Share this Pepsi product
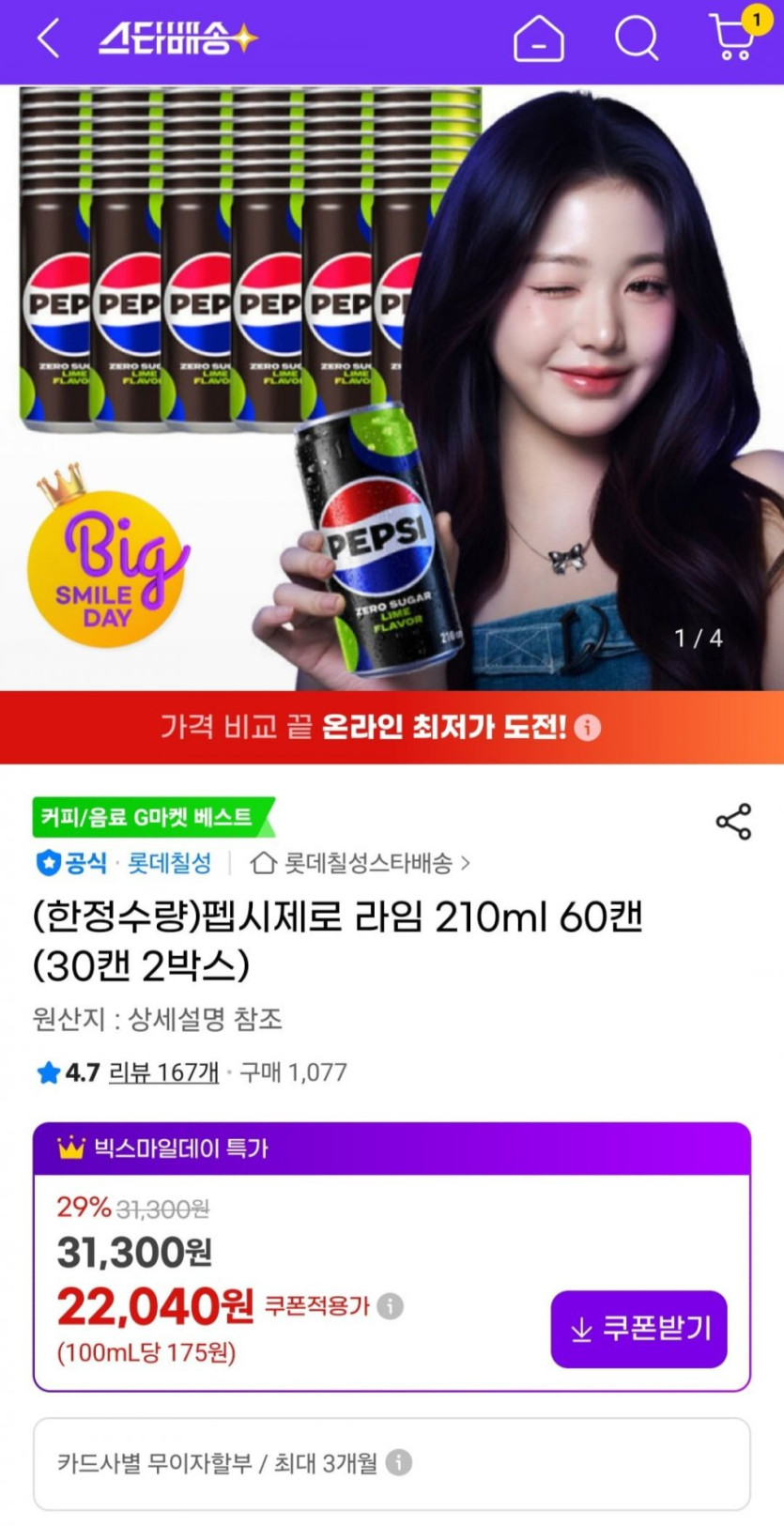 coord(733,822)
